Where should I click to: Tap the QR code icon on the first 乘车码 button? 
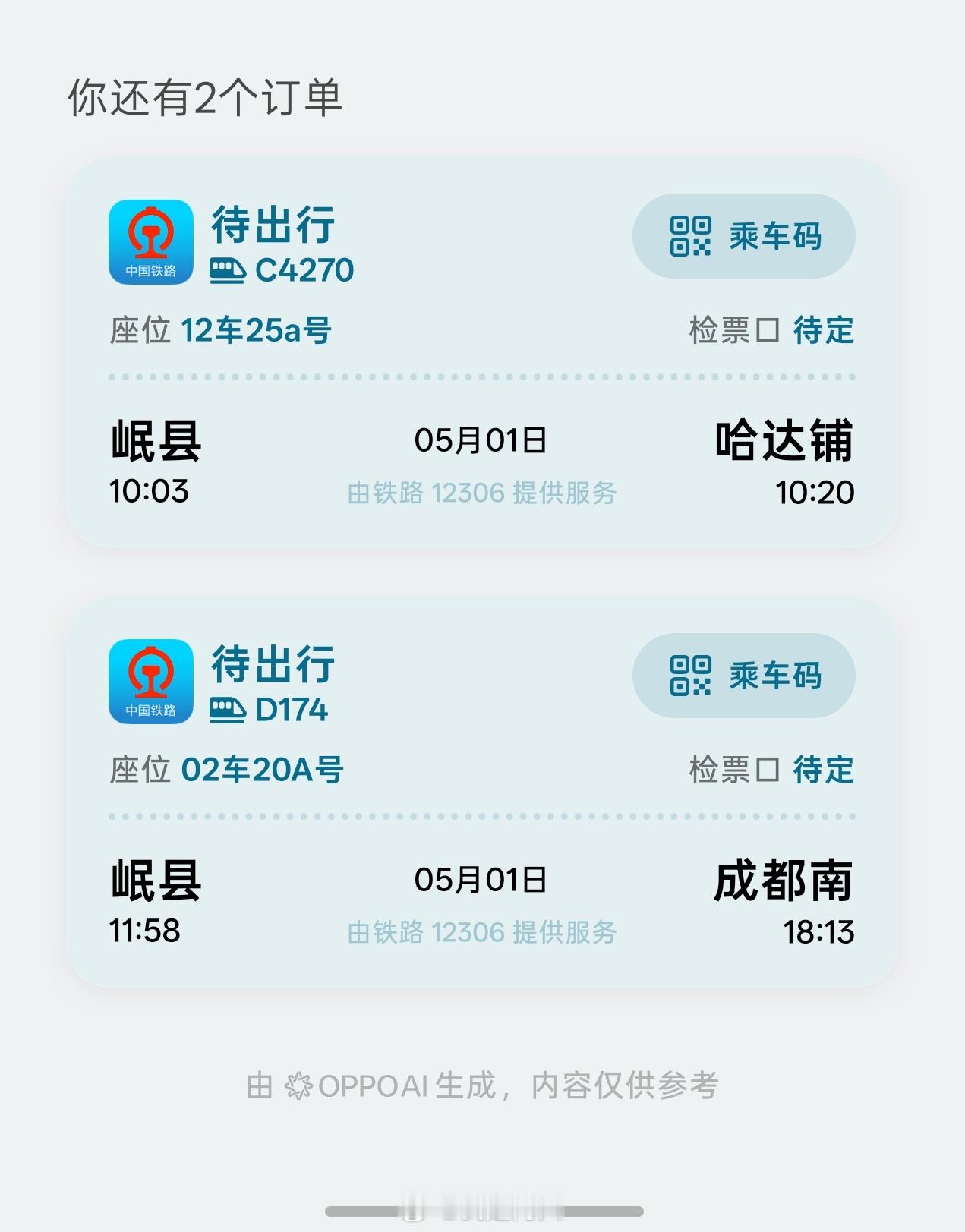[x=689, y=236]
